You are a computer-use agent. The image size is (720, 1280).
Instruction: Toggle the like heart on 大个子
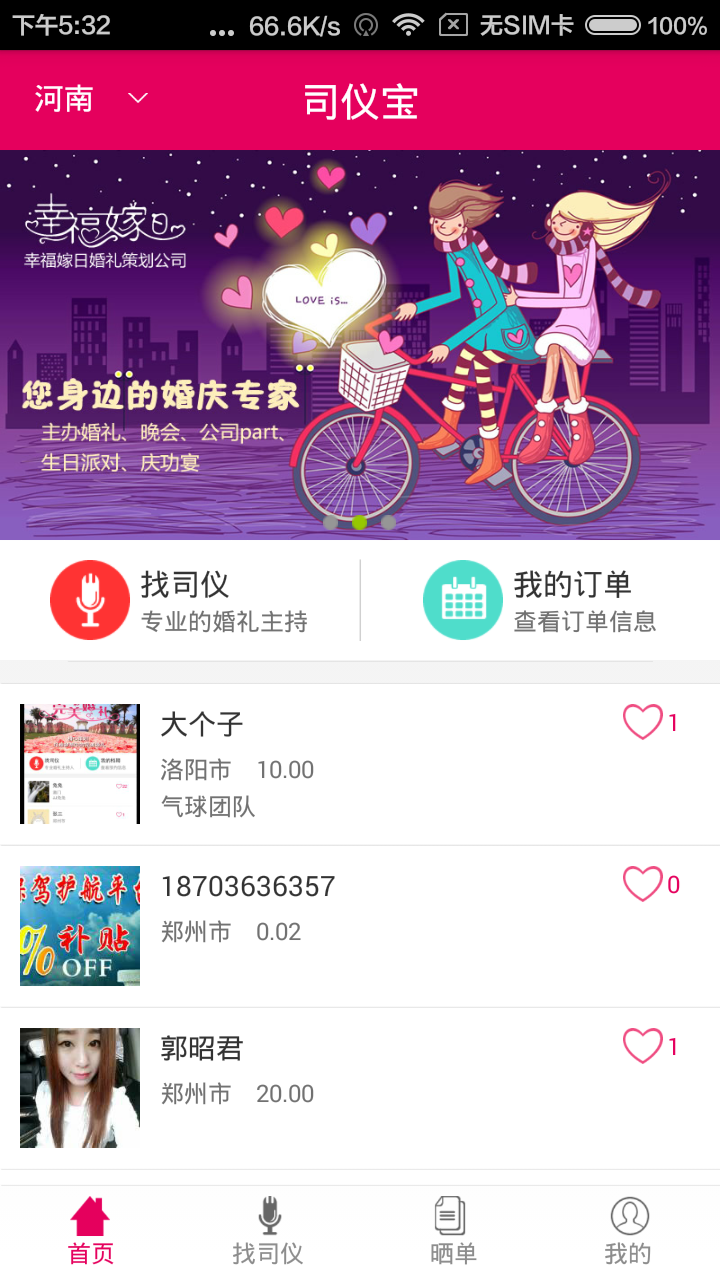point(641,722)
